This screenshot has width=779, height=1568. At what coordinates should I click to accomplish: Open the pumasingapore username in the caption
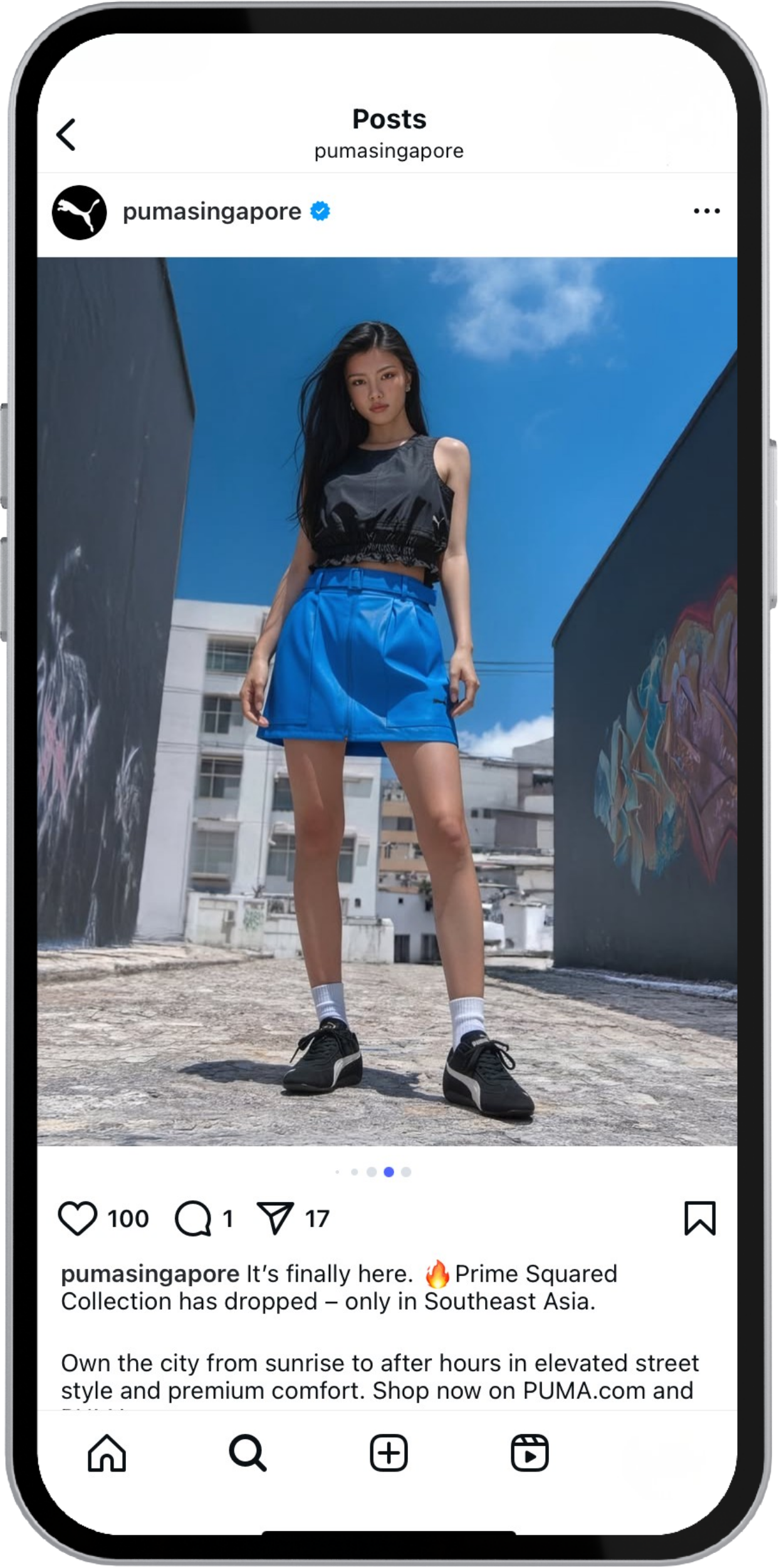pyautogui.click(x=150, y=1274)
